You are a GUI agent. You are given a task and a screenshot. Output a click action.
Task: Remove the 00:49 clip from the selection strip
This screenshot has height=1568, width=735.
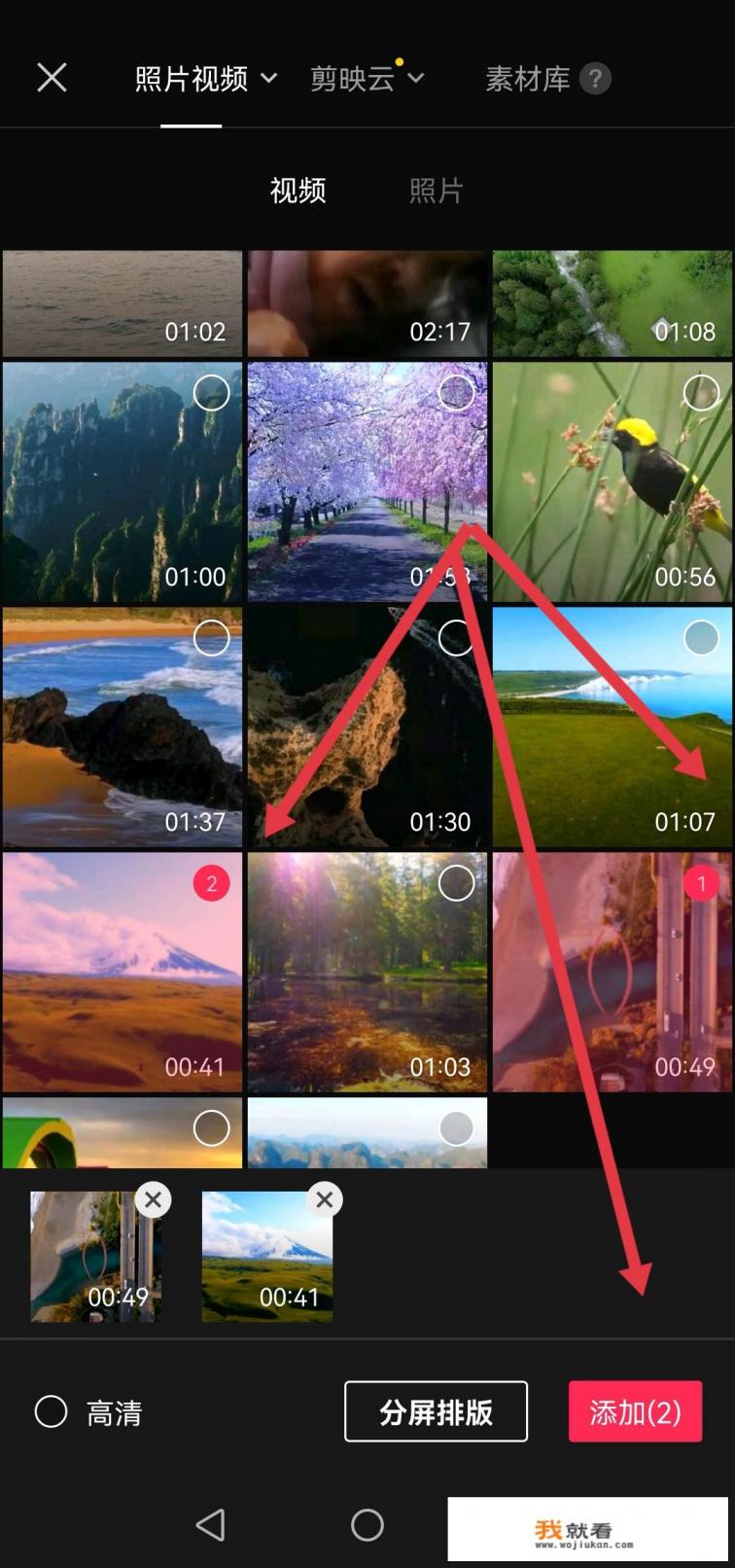coord(153,1199)
